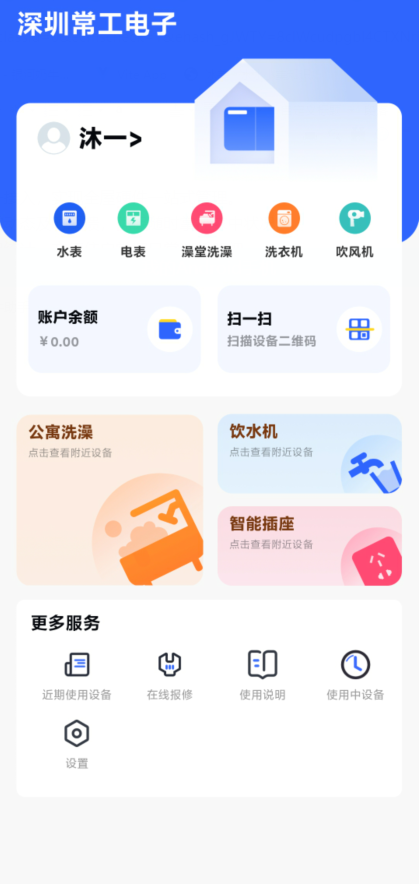Tap 扫一扫 to scan device QR code
This screenshot has height=884, width=419.
304,329
